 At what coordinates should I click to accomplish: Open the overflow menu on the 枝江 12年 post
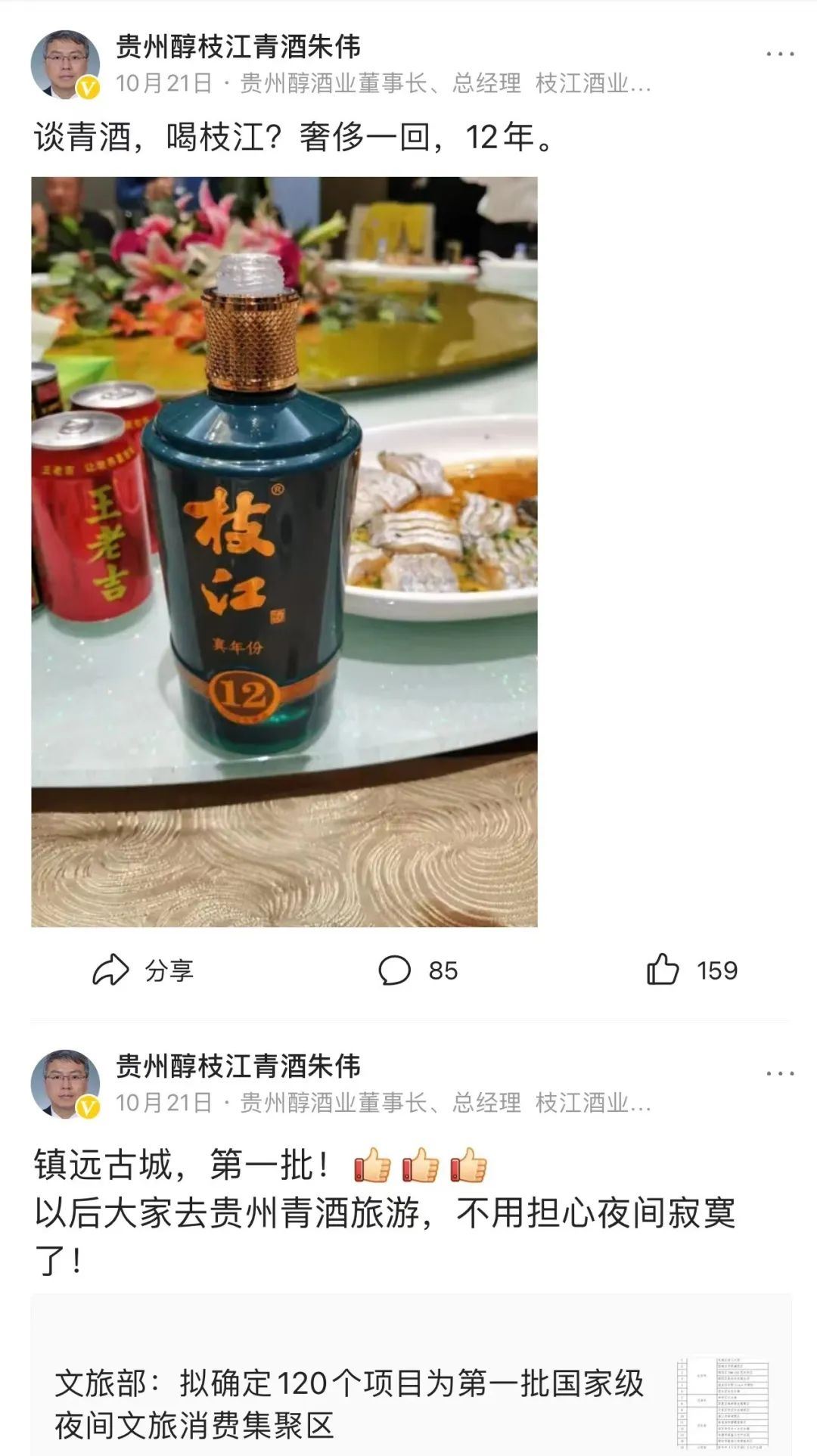point(780,54)
